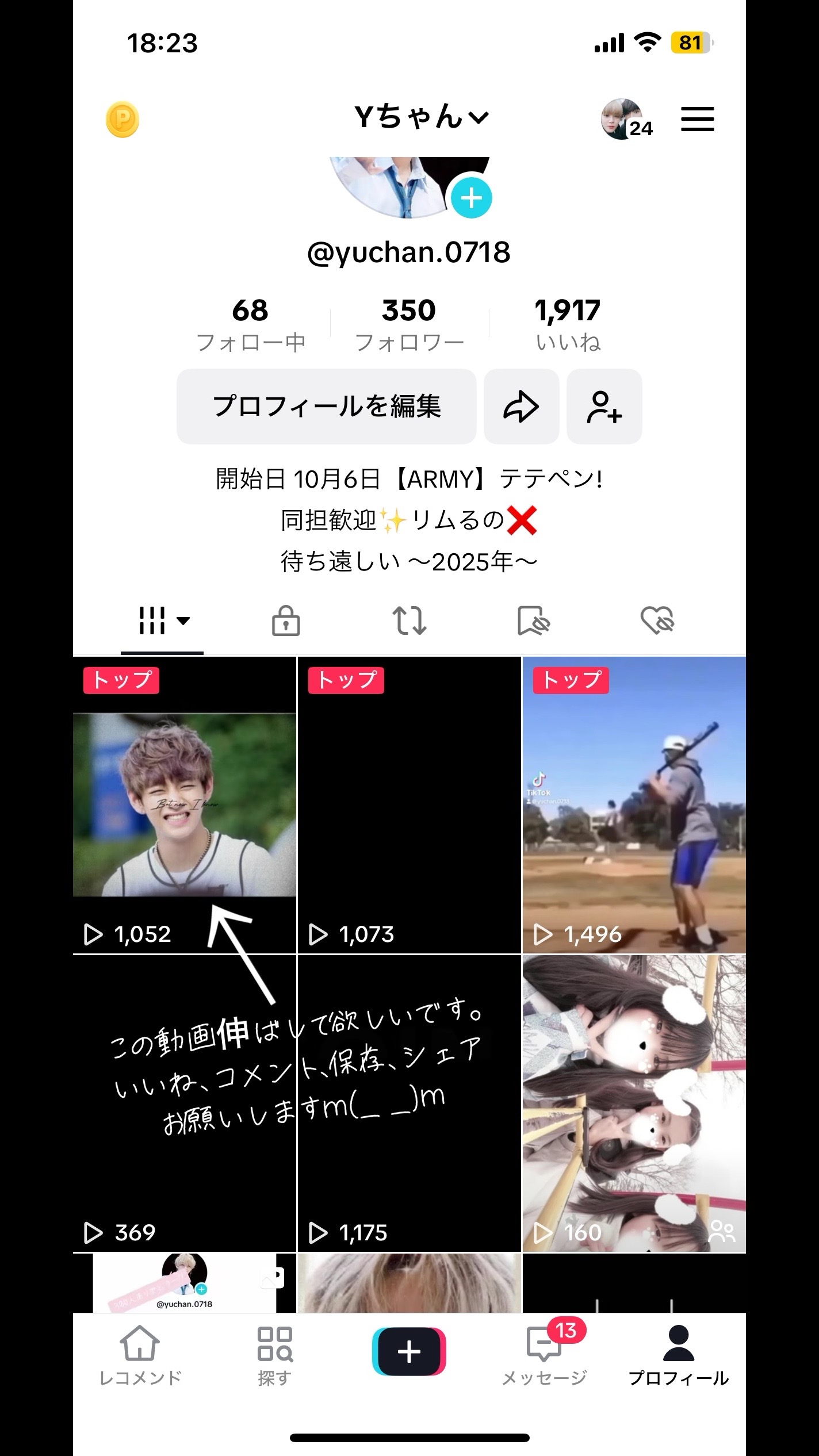
Task: Tap プロフィールを編集 to edit profile
Action: 326,406
